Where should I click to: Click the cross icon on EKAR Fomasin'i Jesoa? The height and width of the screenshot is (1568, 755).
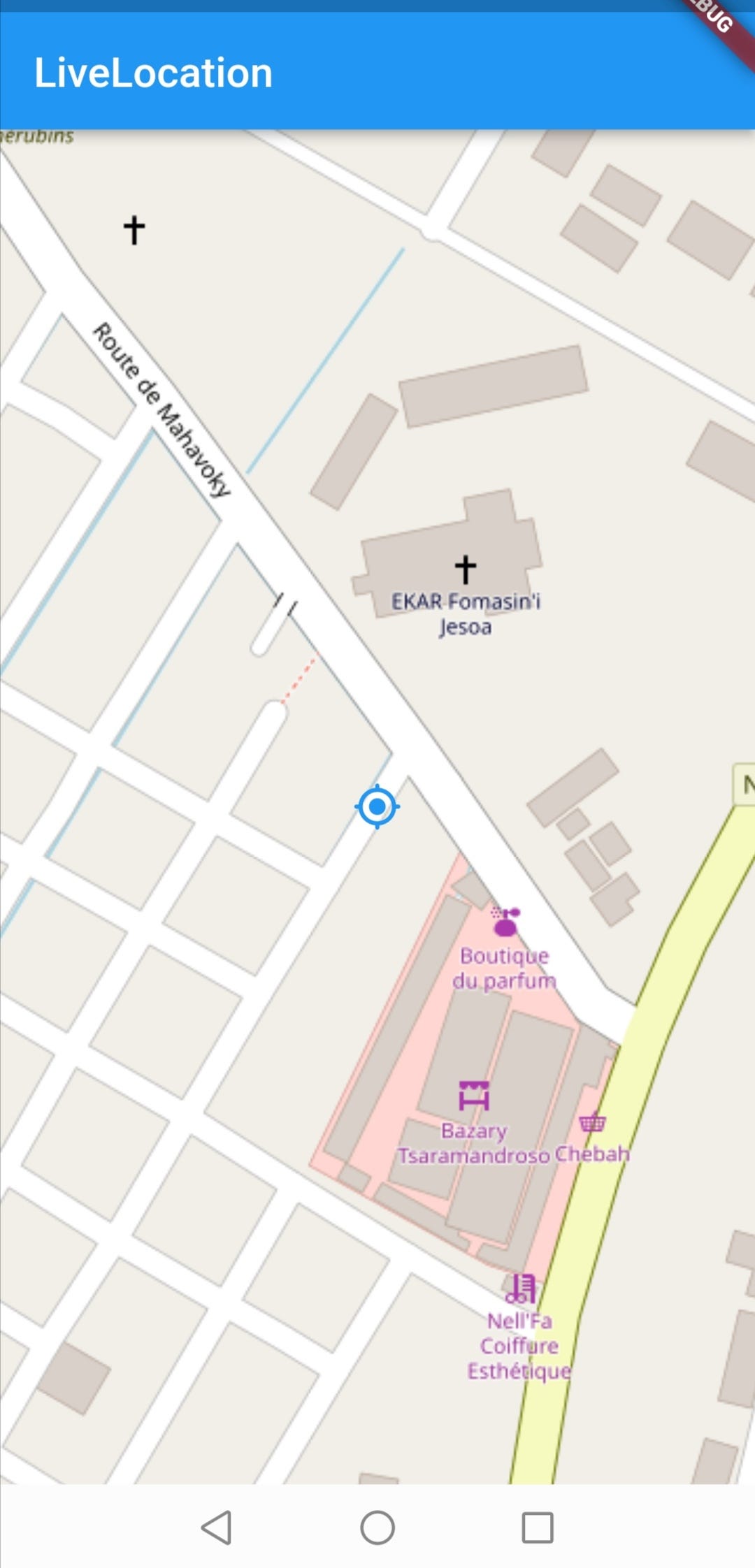coord(465,567)
